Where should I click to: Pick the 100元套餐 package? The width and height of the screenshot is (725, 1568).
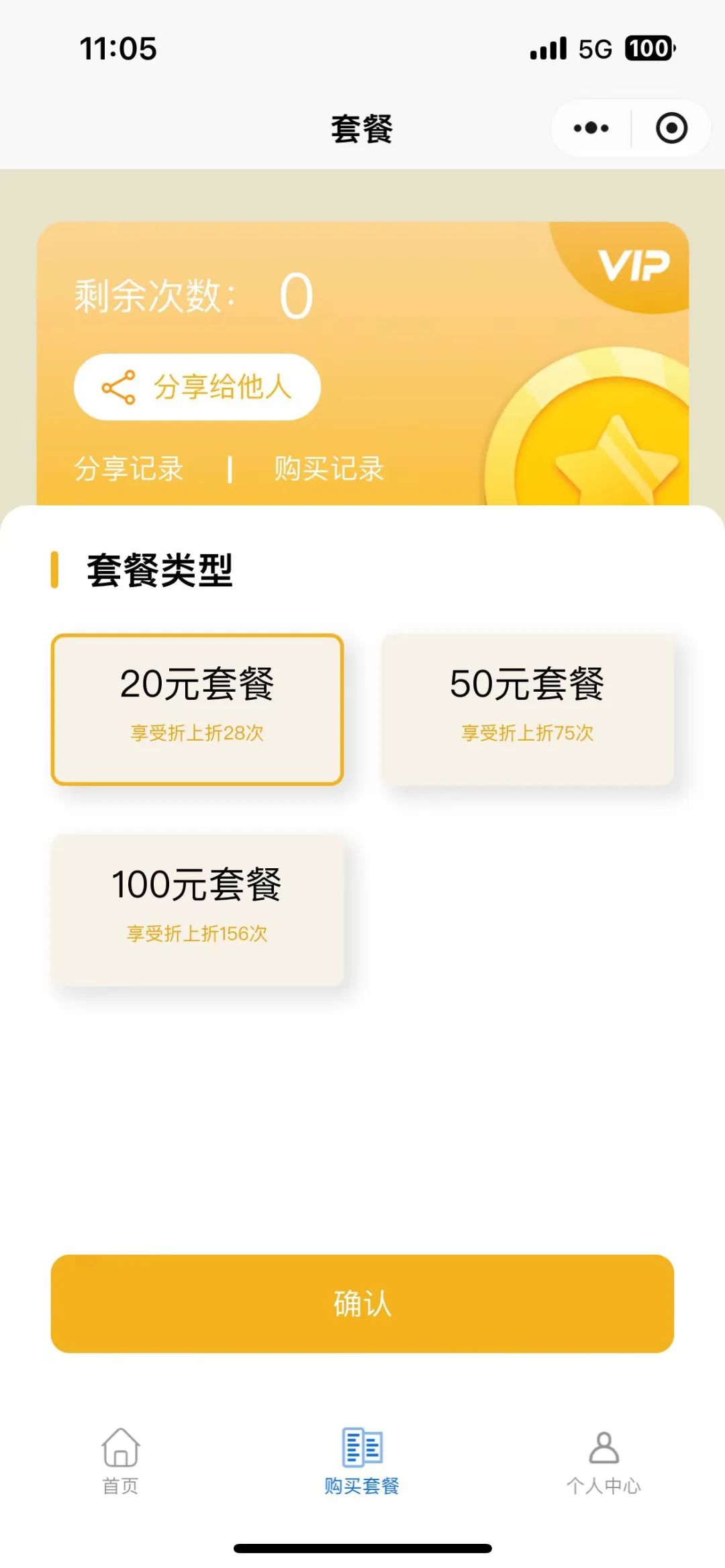tap(197, 910)
